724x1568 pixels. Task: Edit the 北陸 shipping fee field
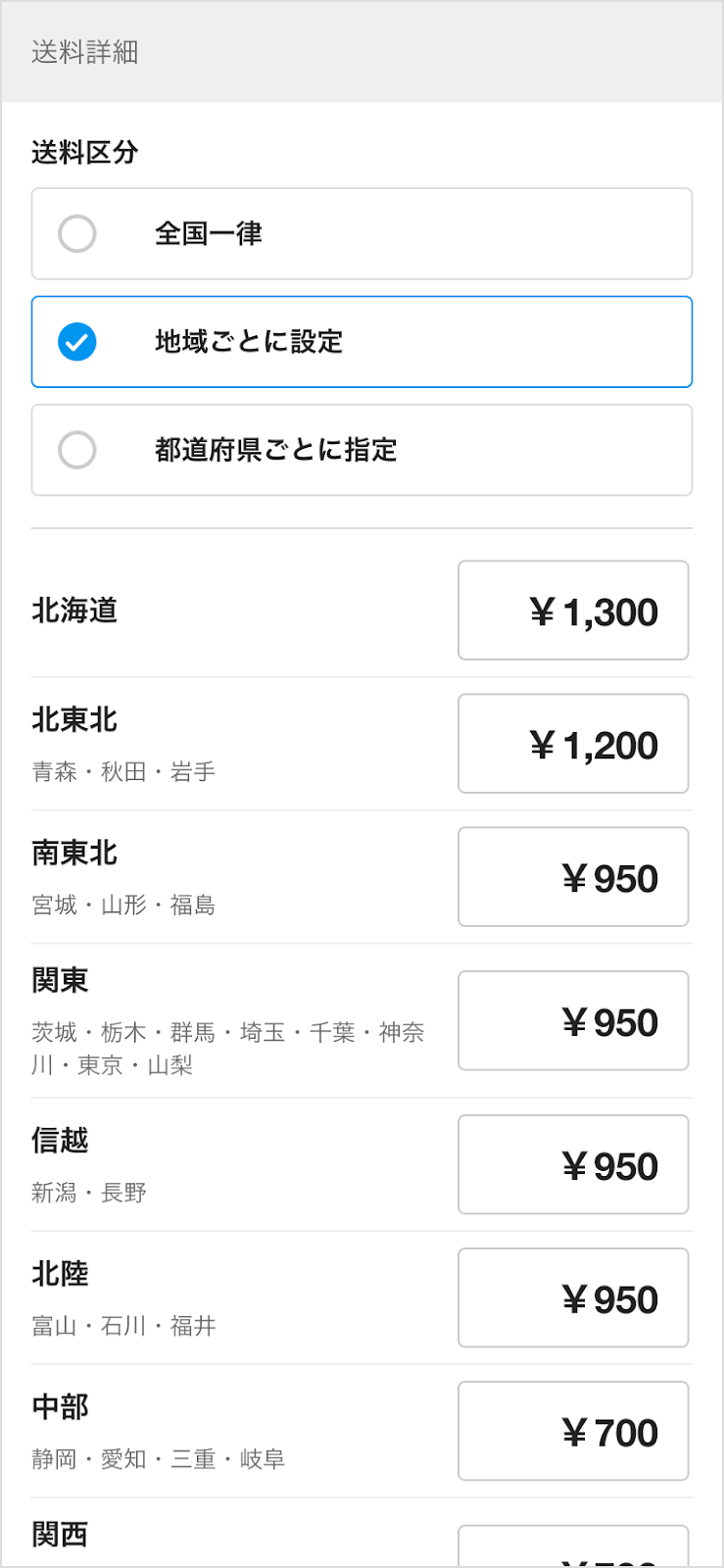point(573,1298)
